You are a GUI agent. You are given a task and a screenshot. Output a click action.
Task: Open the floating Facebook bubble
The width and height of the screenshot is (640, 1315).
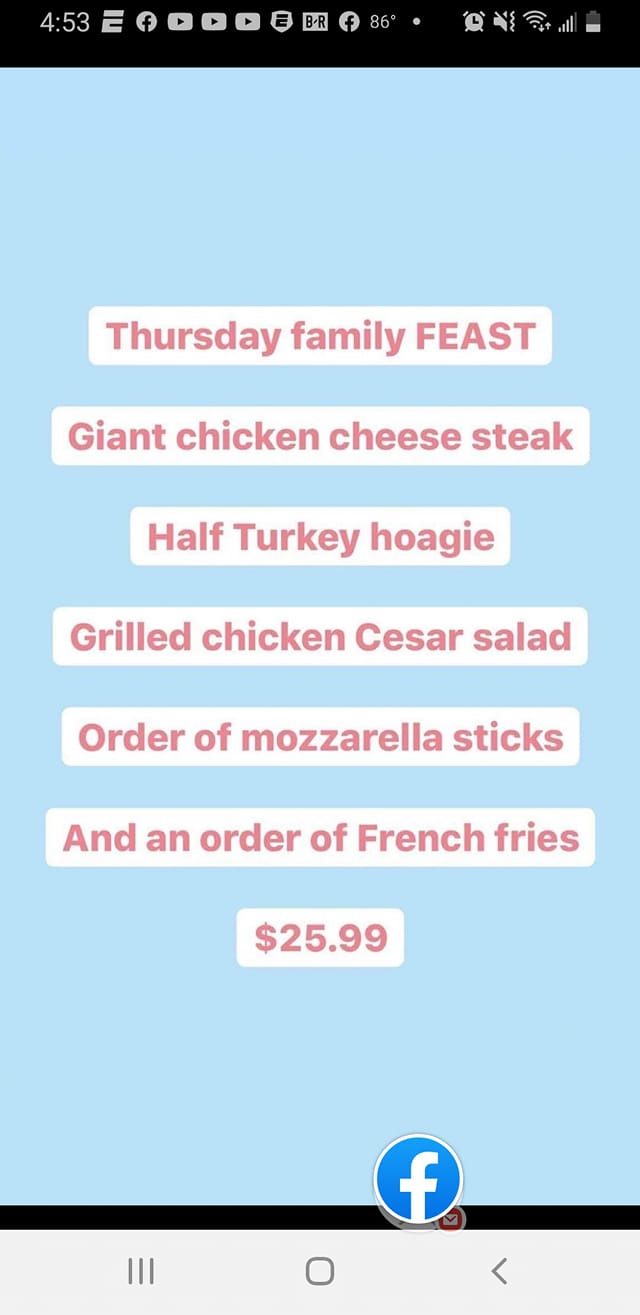click(418, 1179)
